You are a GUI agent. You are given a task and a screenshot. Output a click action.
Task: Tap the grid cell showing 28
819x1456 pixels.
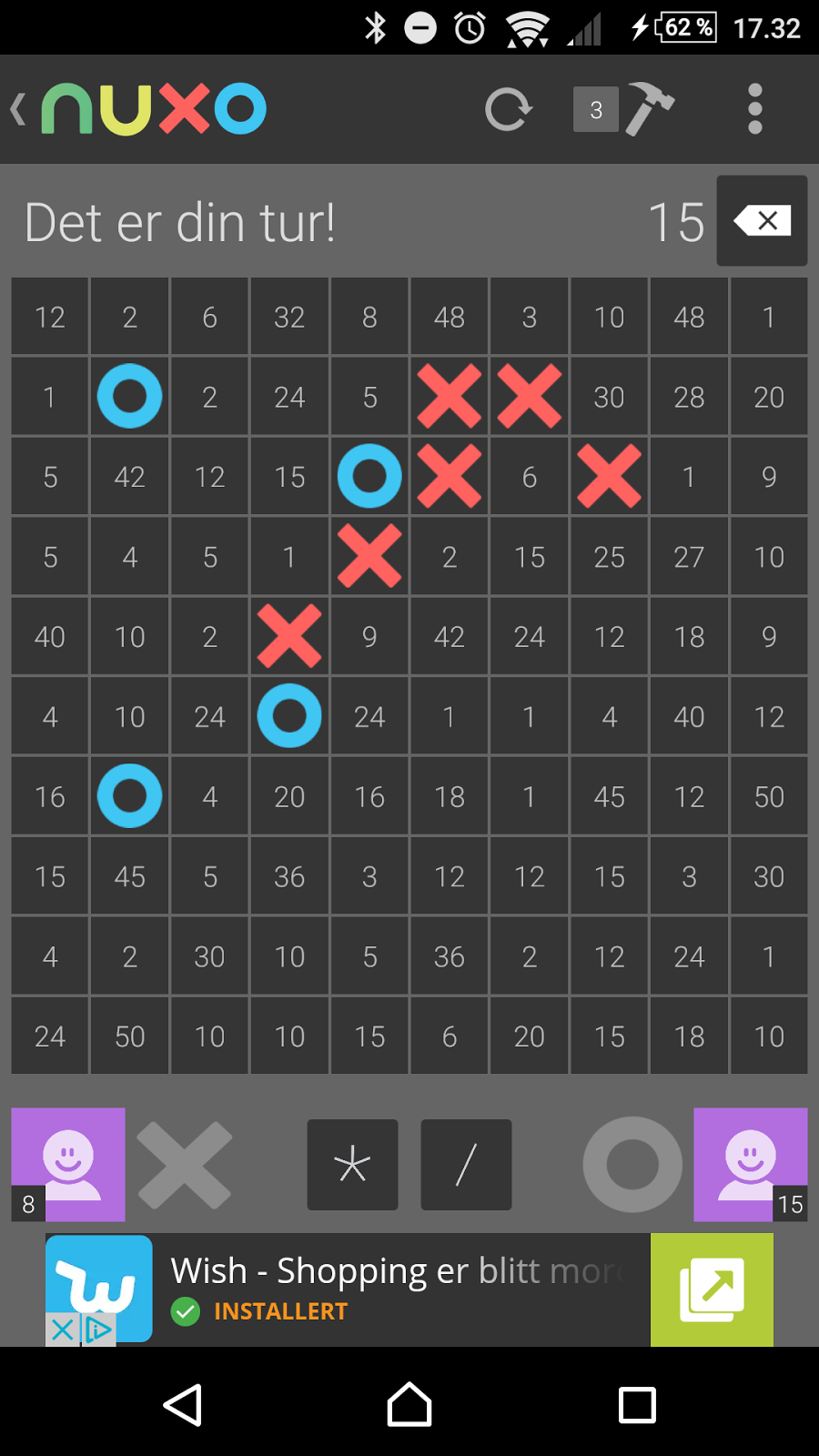click(689, 397)
